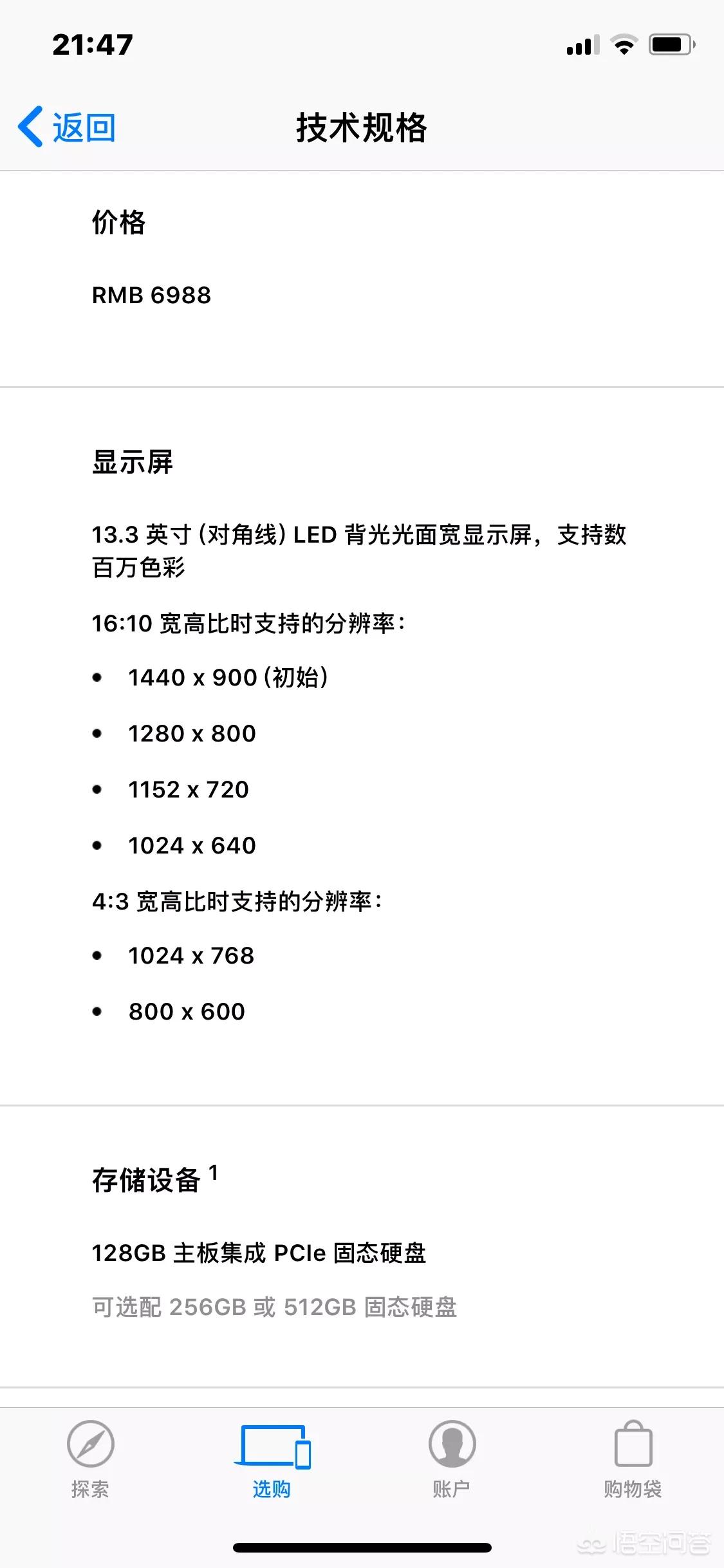Go back with the 返回 button
The height and width of the screenshot is (1568, 724).
pos(67,127)
